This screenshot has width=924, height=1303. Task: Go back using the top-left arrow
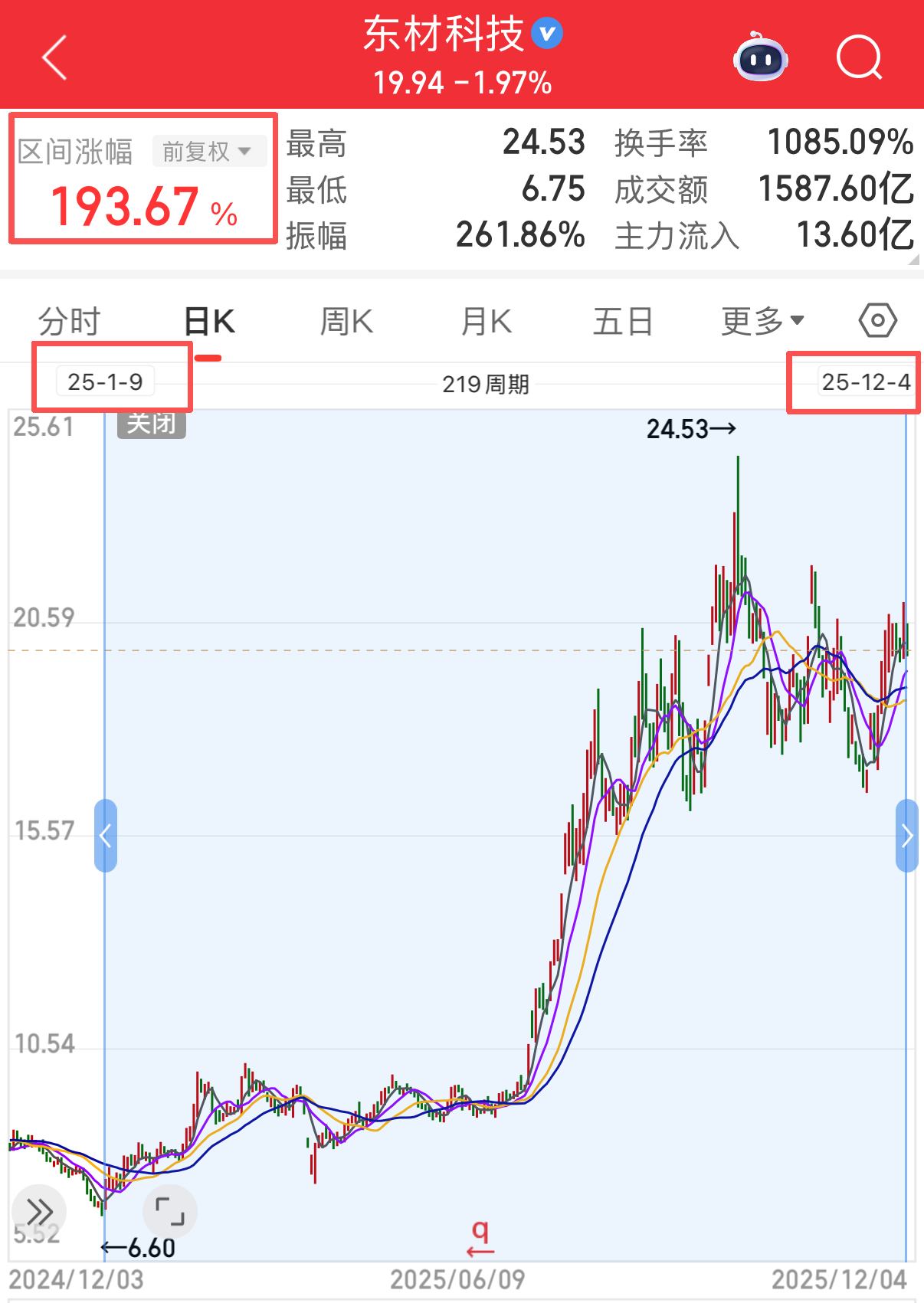pyautogui.click(x=54, y=57)
